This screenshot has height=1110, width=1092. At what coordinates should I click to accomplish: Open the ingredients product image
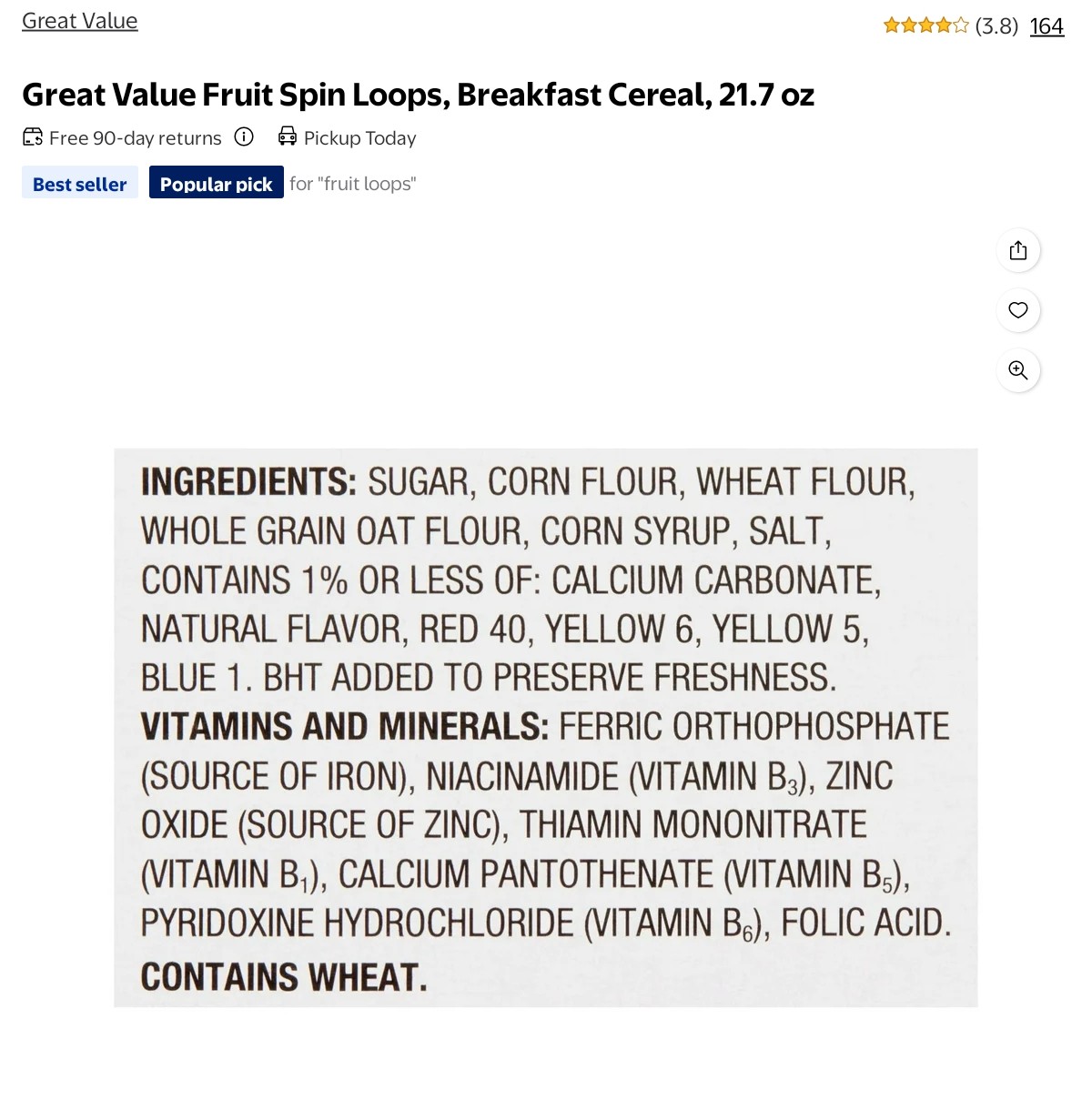click(546, 727)
